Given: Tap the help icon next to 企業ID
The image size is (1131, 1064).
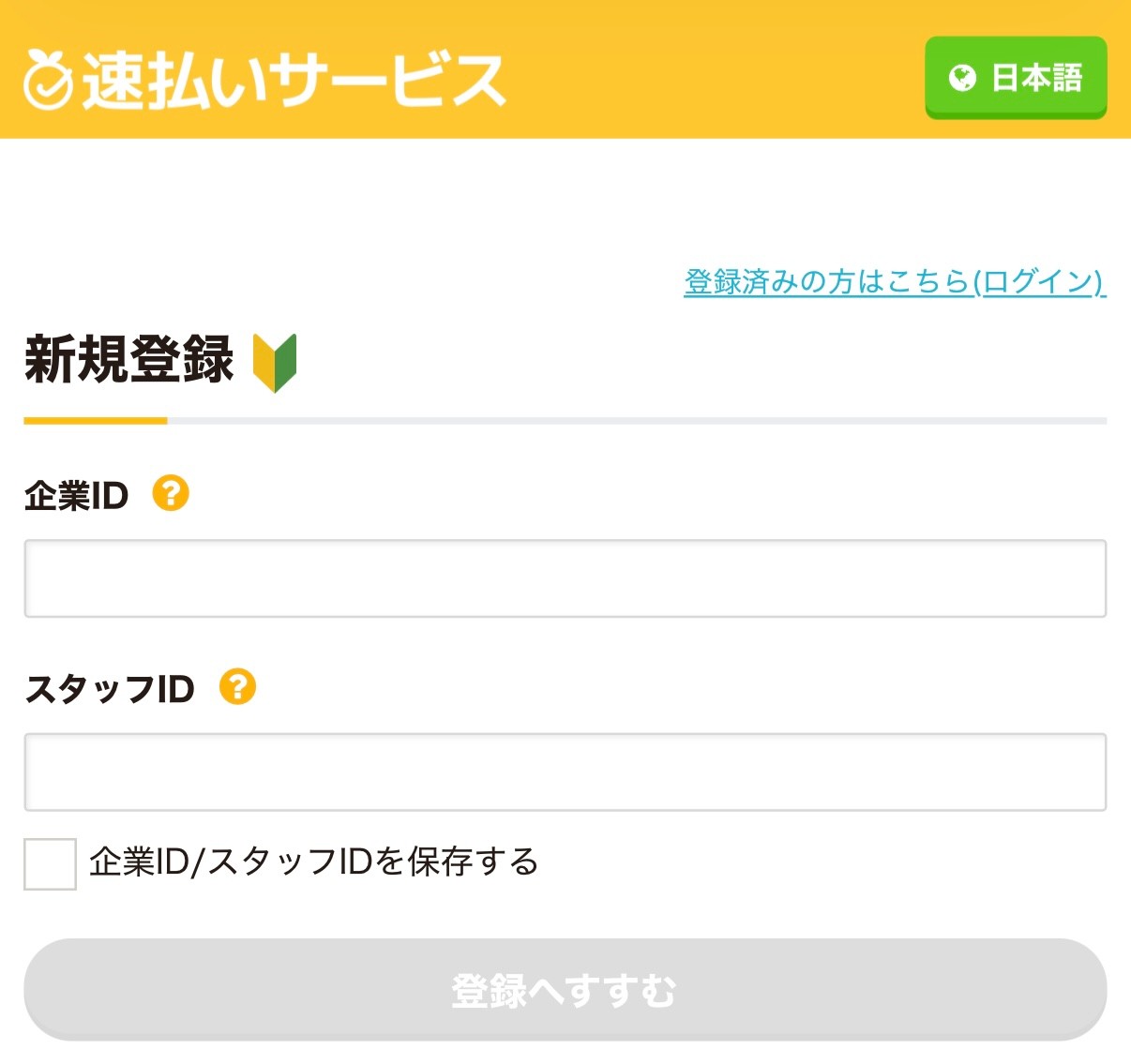Looking at the screenshot, I should (x=171, y=493).
